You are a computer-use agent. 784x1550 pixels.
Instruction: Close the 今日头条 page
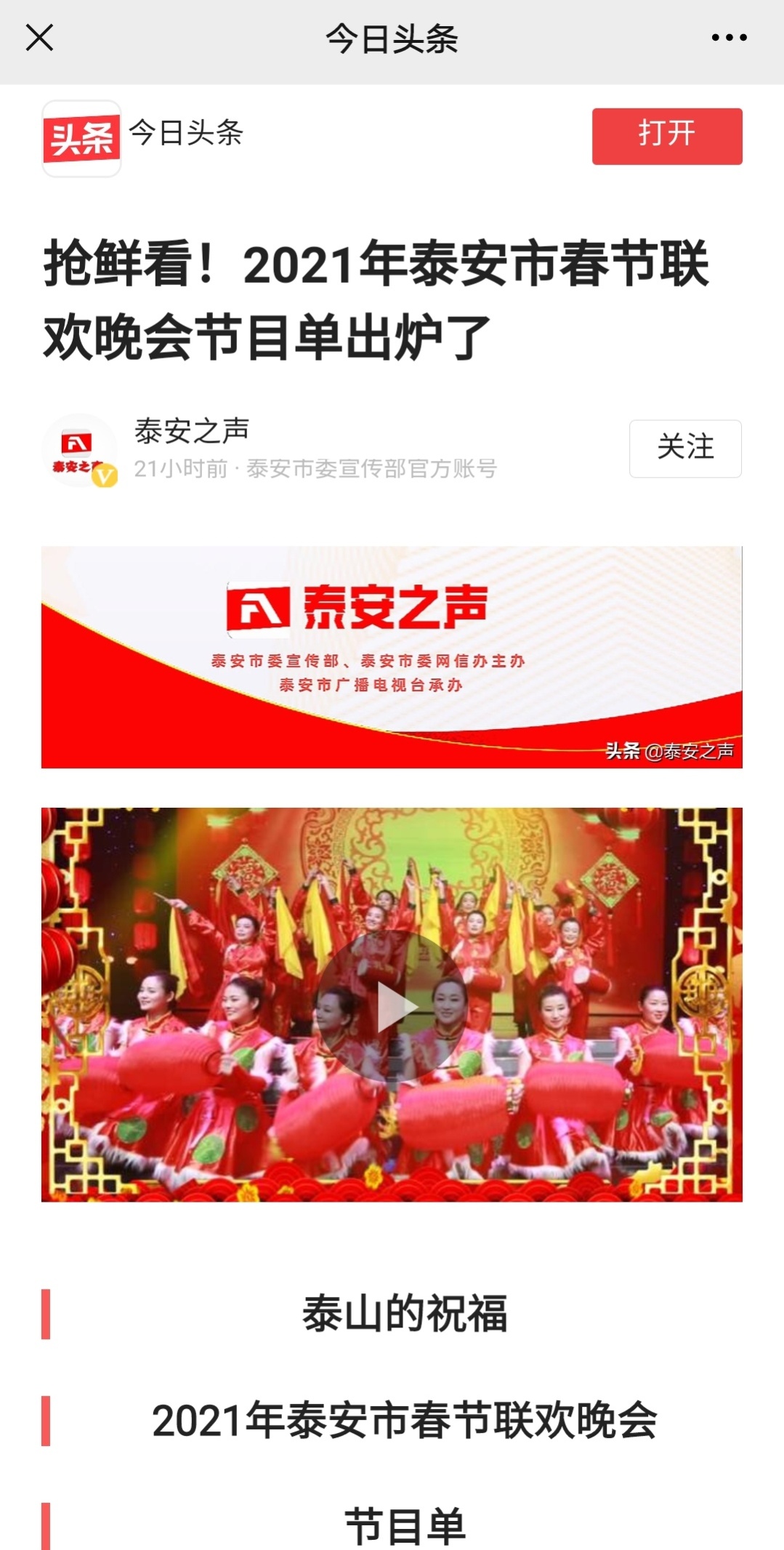click(x=39, y=38)
